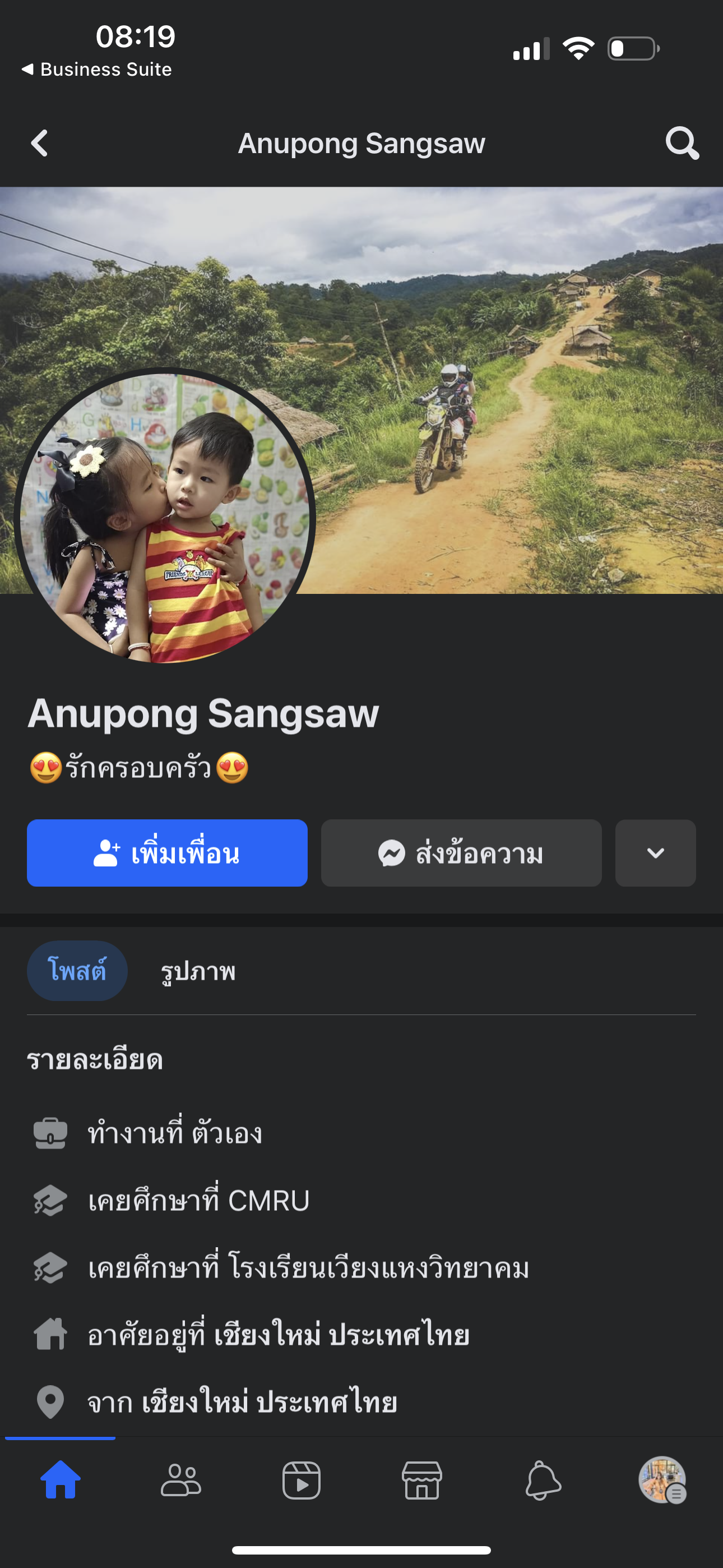Screen dimensions: 723x1568
Task: Return to Business Suite app
Action: [98, 70]
